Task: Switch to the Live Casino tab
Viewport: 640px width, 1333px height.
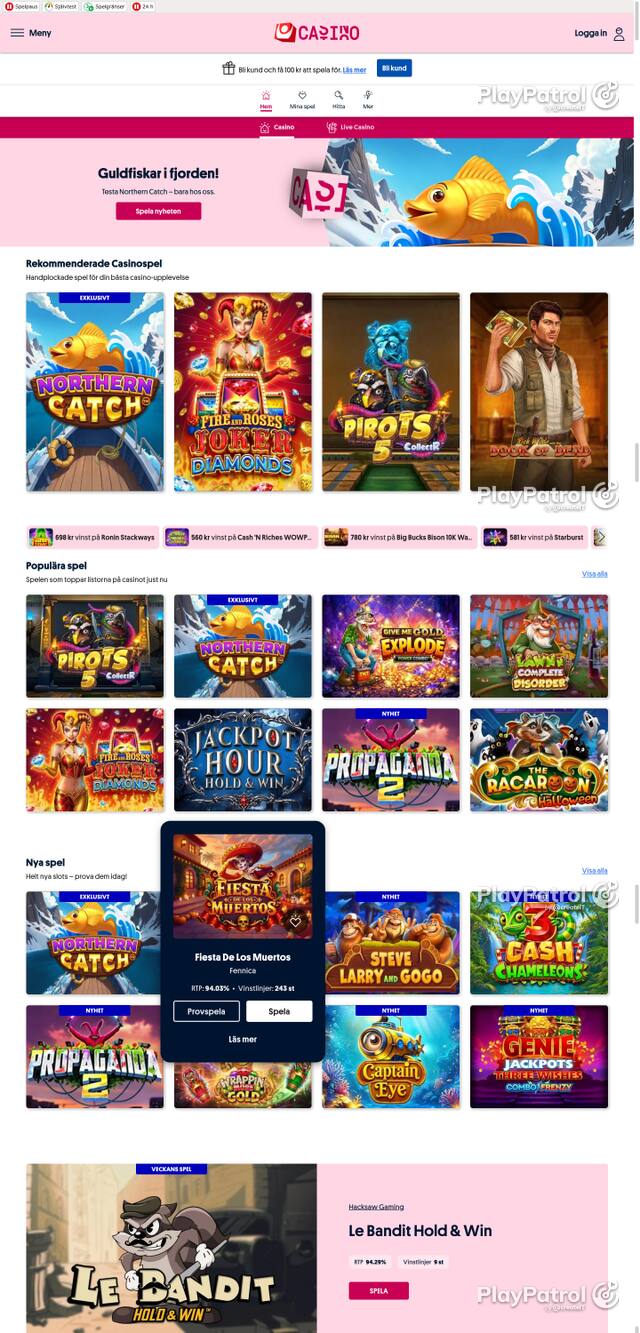Action: (x=350, y=127)
